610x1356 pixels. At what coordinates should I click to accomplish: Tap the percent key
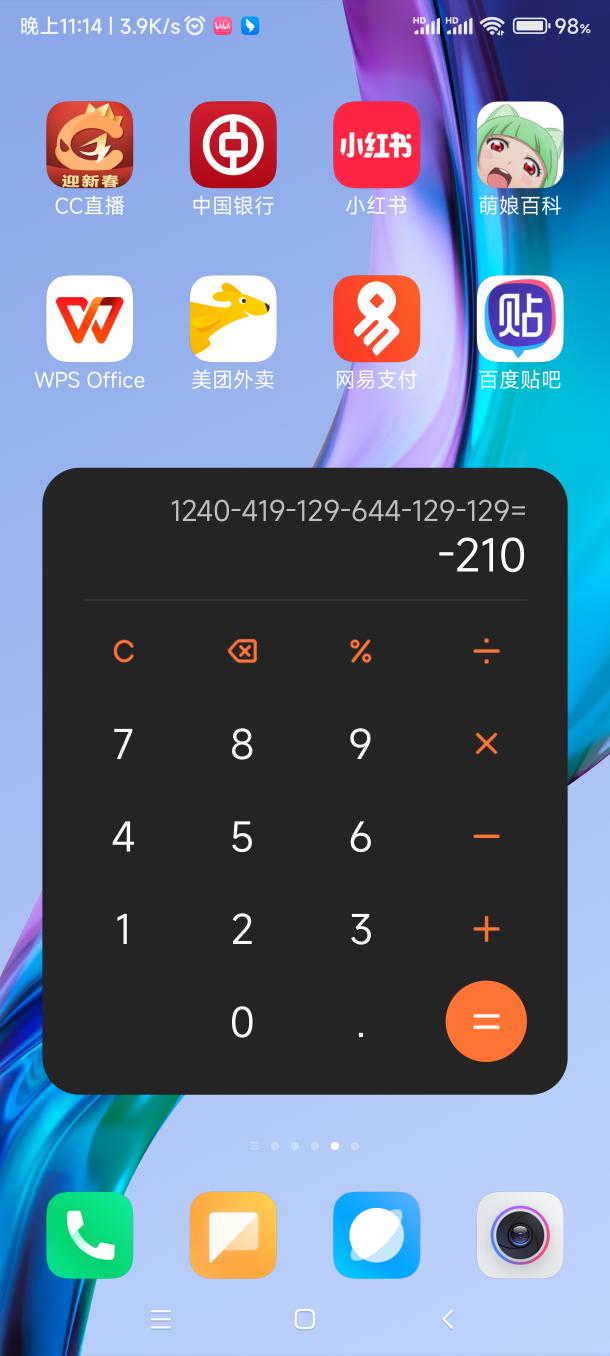tap(361, 652)
